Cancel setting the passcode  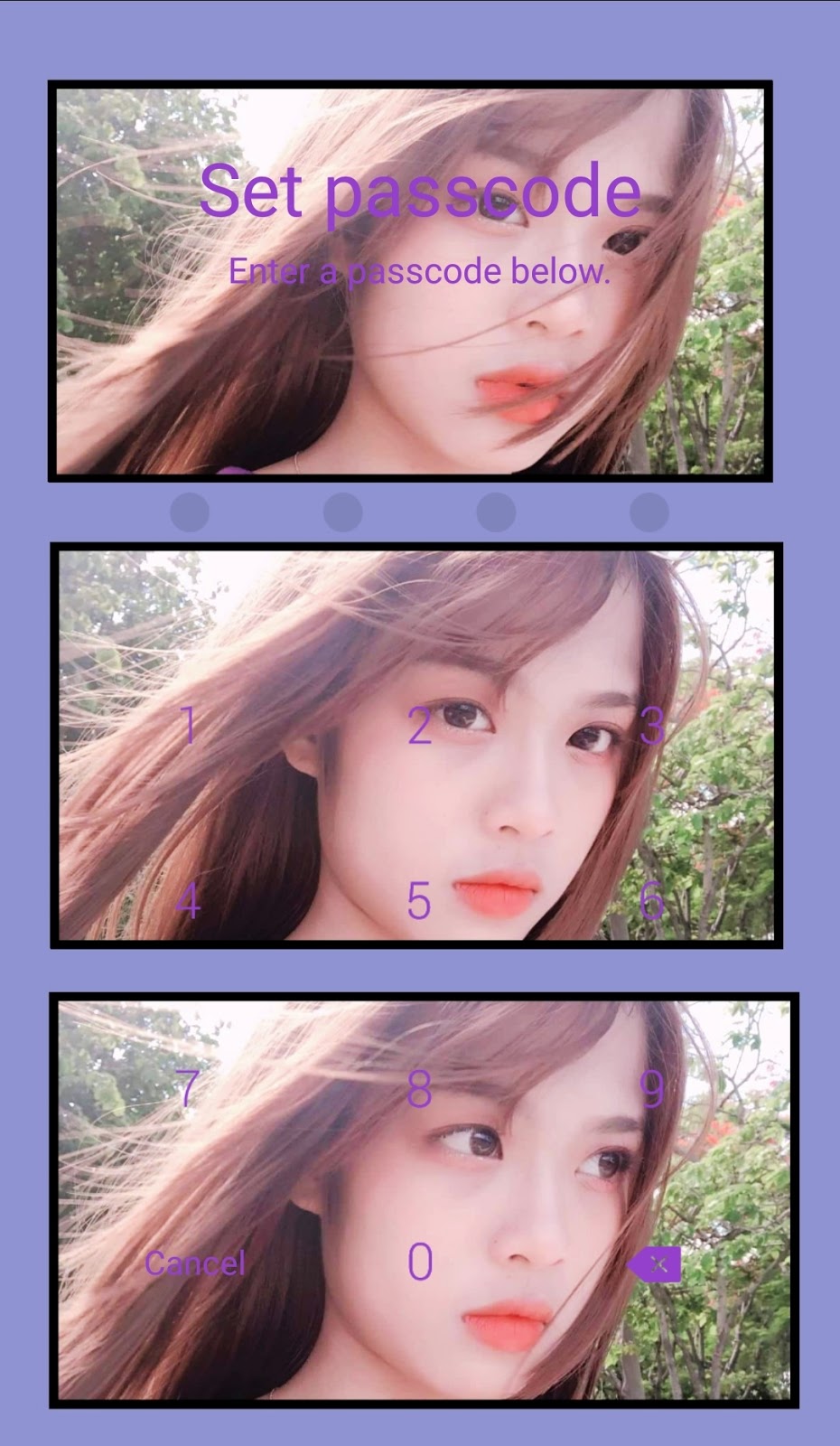[x=195, y=1263]
